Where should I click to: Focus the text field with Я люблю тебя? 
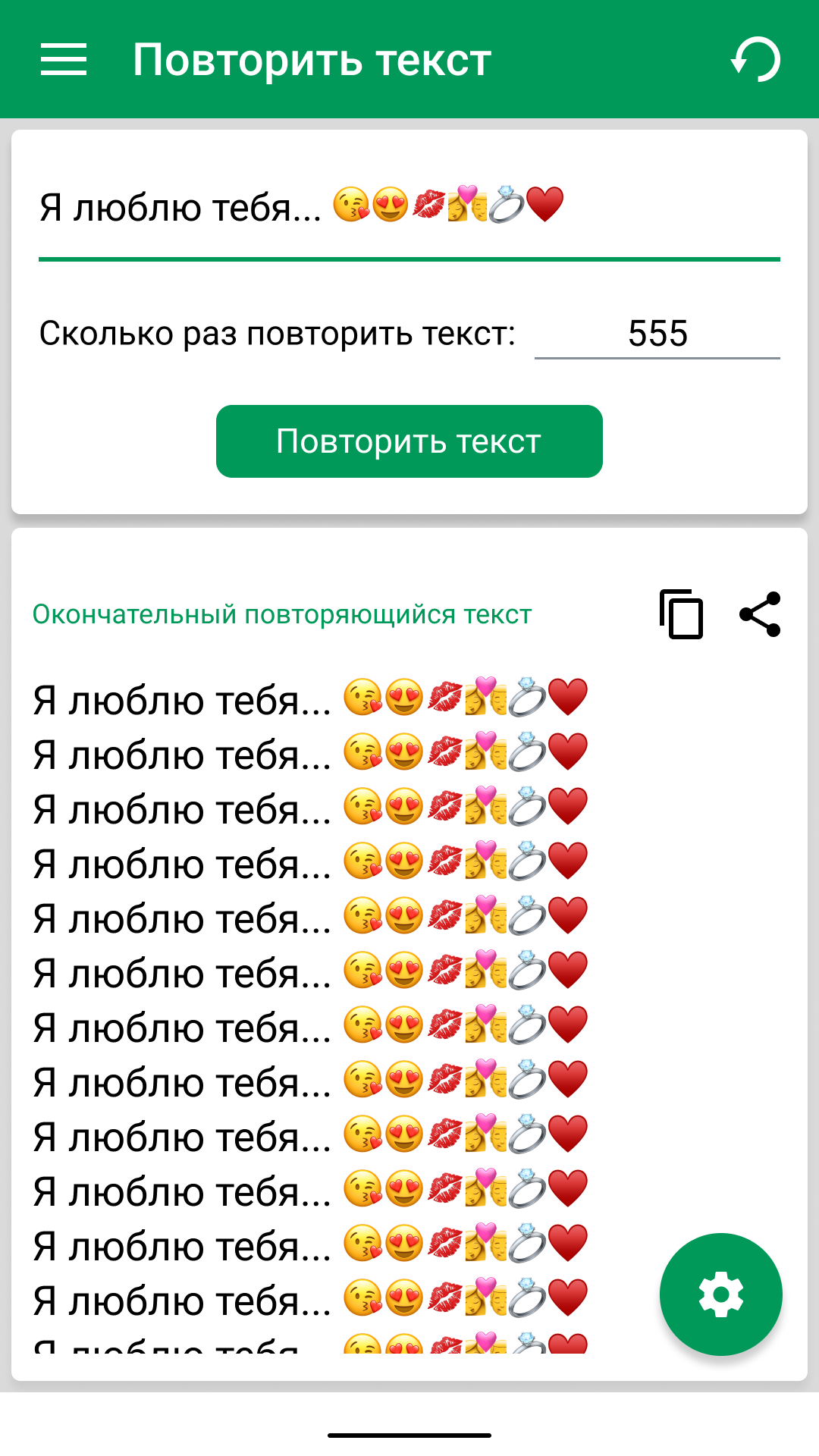coord(409,208)
